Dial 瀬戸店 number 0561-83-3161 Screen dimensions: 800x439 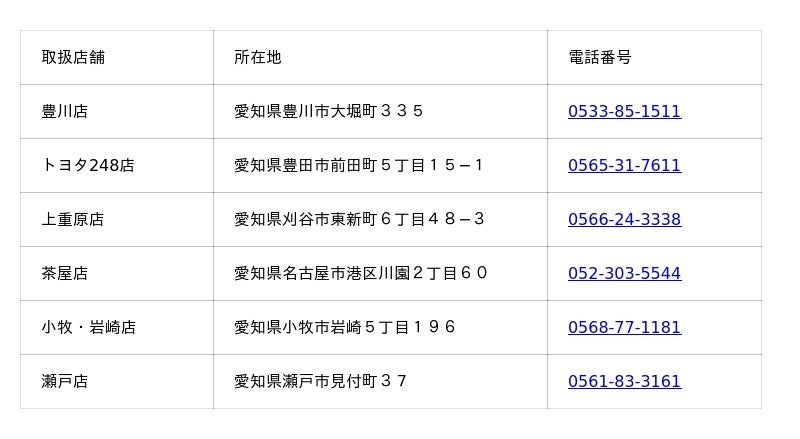(624, 381)
